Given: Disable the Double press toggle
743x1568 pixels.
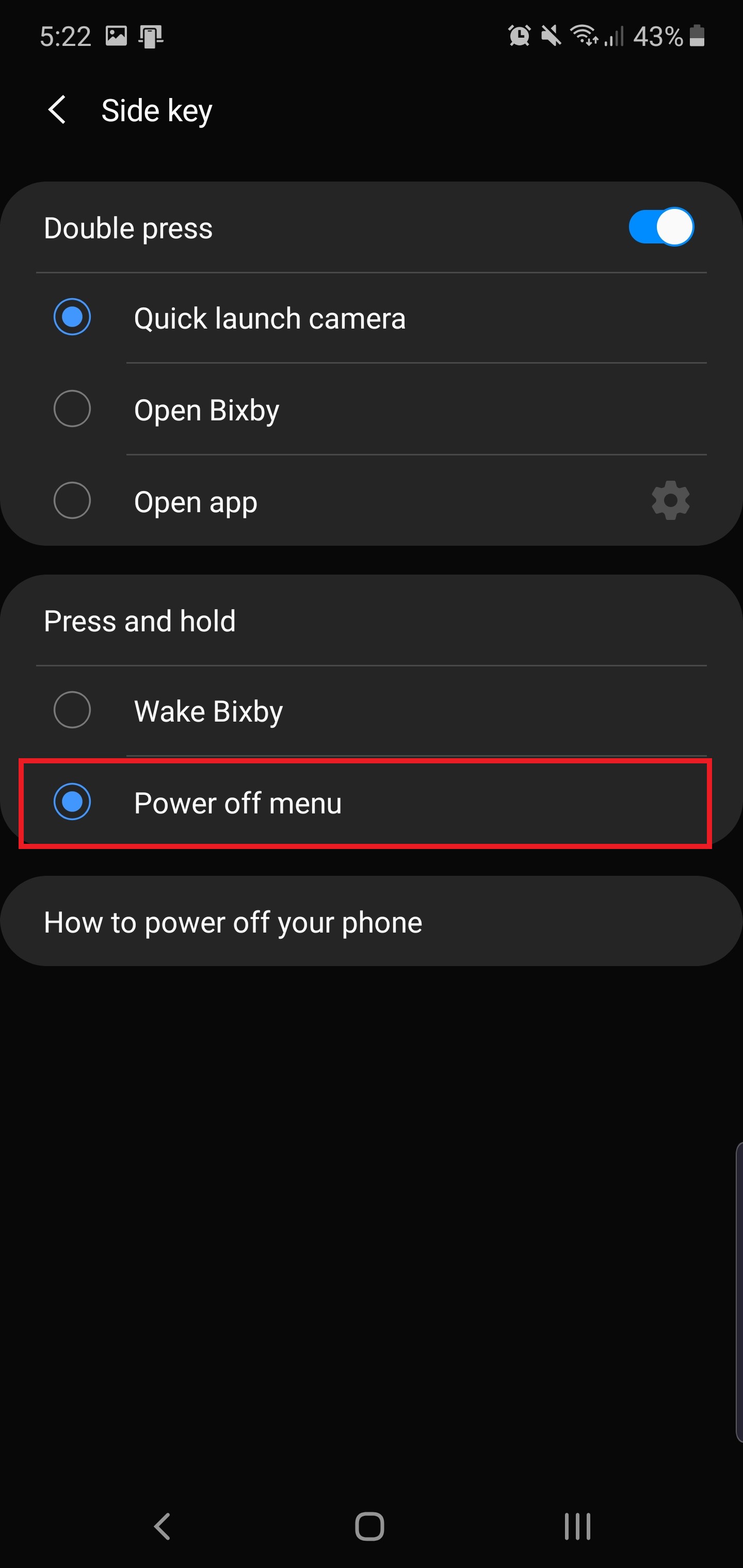Looking at the screenshot, I should pyautogui.click(x=661, y=226).
